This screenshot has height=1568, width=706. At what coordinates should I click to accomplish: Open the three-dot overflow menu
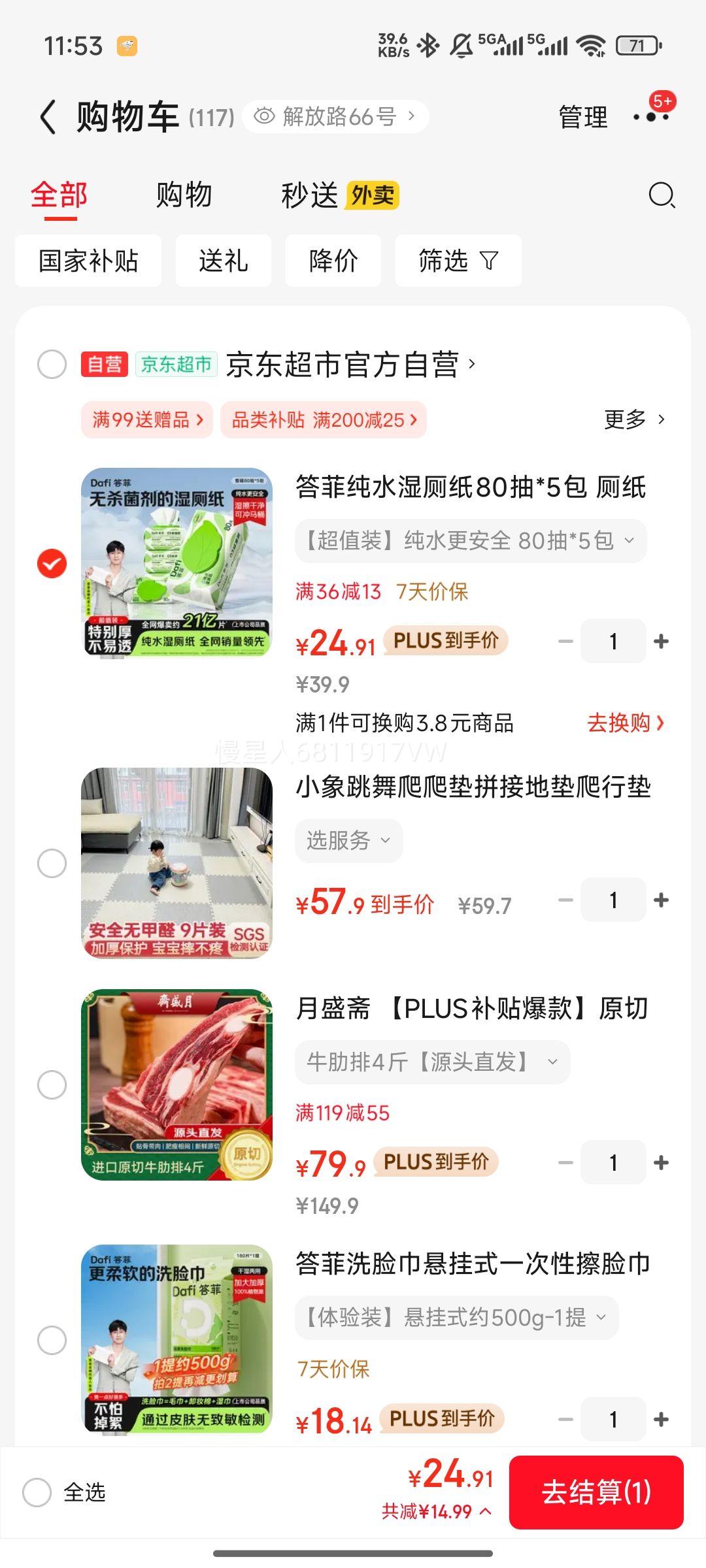(x=652, y=118)
